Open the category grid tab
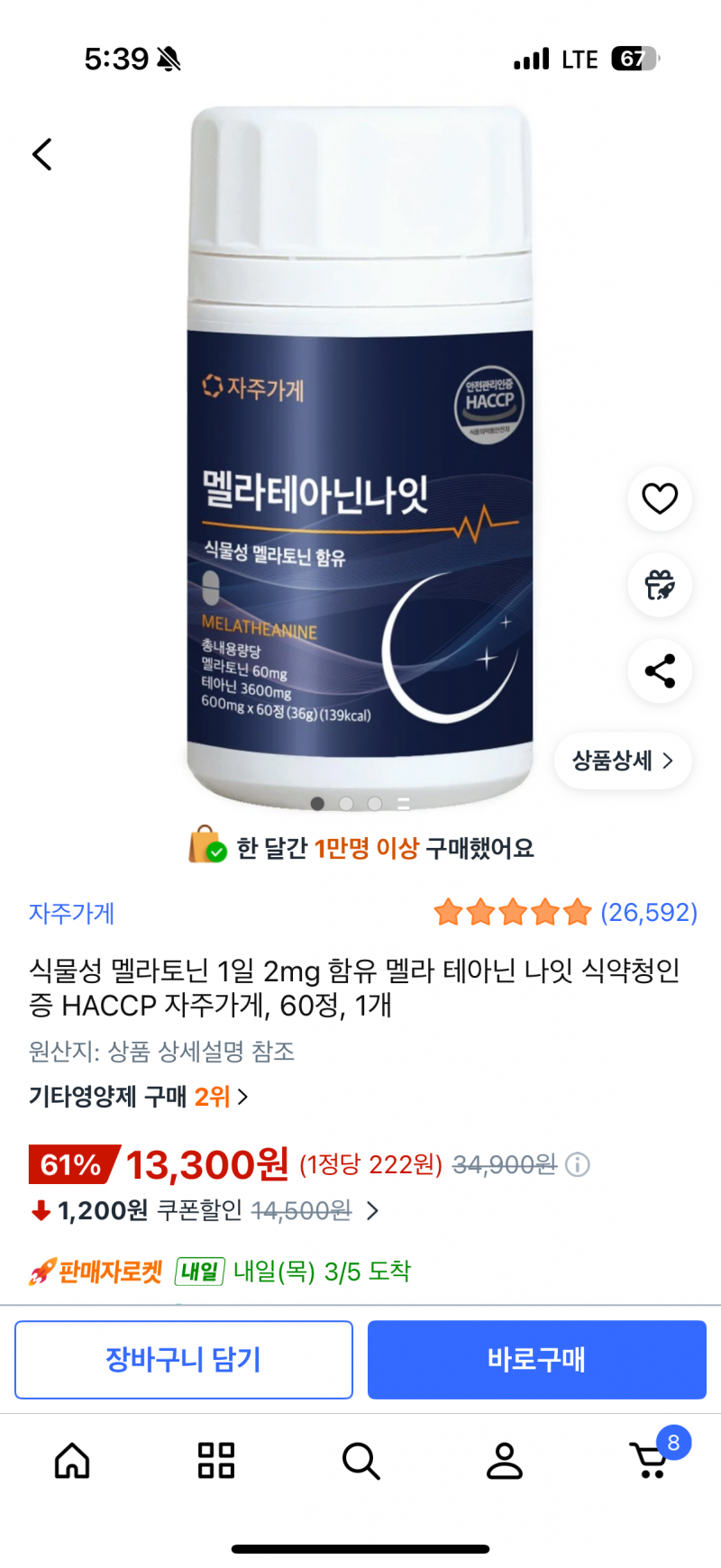 [x=216, y=1460]
